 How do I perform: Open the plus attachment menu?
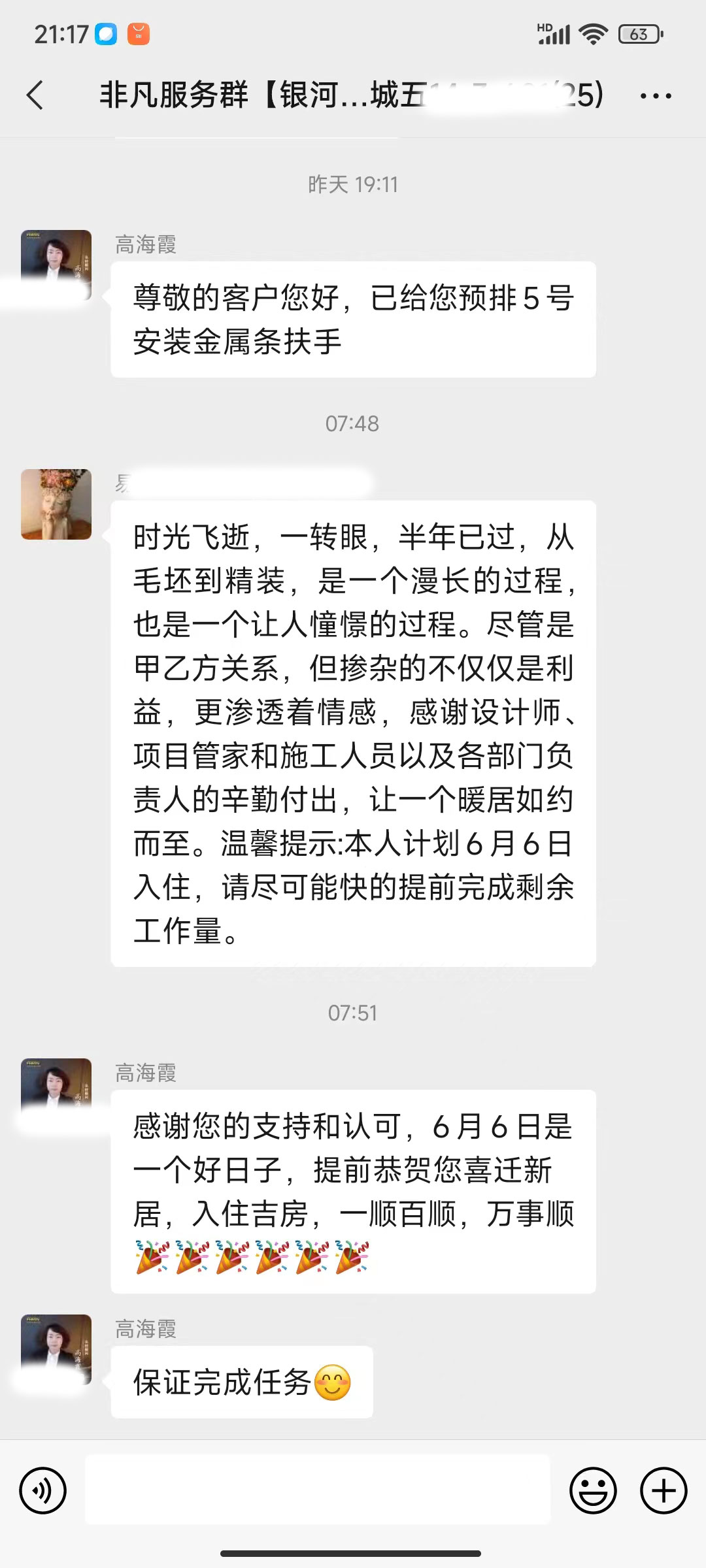tap(664, 1491)
